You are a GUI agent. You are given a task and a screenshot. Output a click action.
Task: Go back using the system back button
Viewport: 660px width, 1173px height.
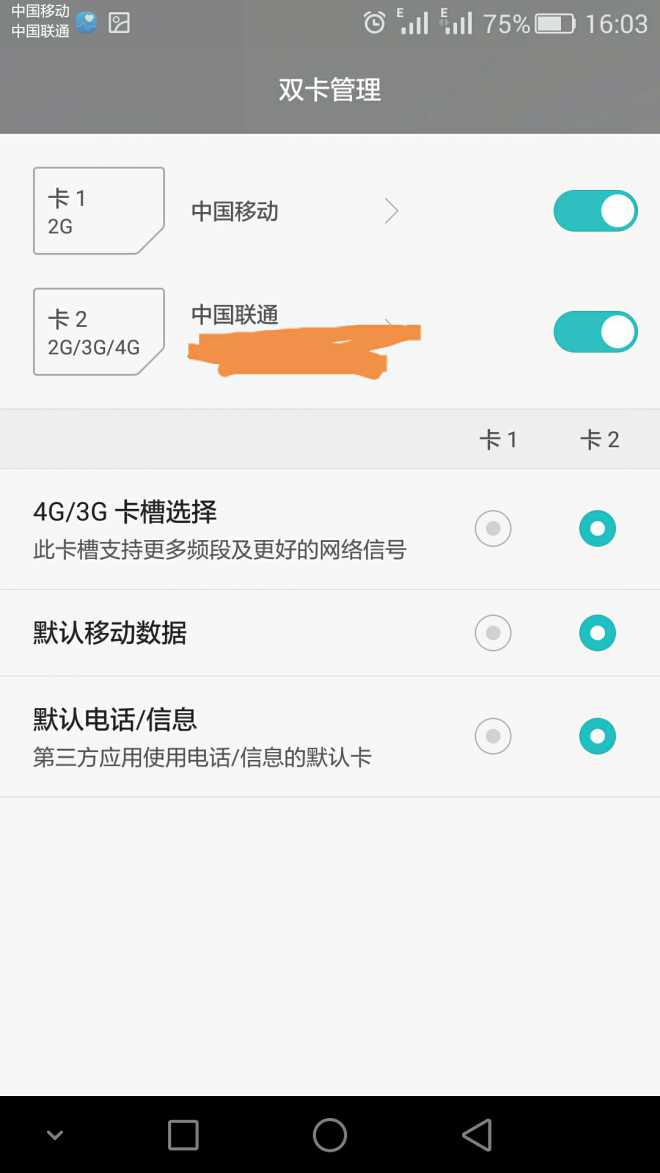477,1135
